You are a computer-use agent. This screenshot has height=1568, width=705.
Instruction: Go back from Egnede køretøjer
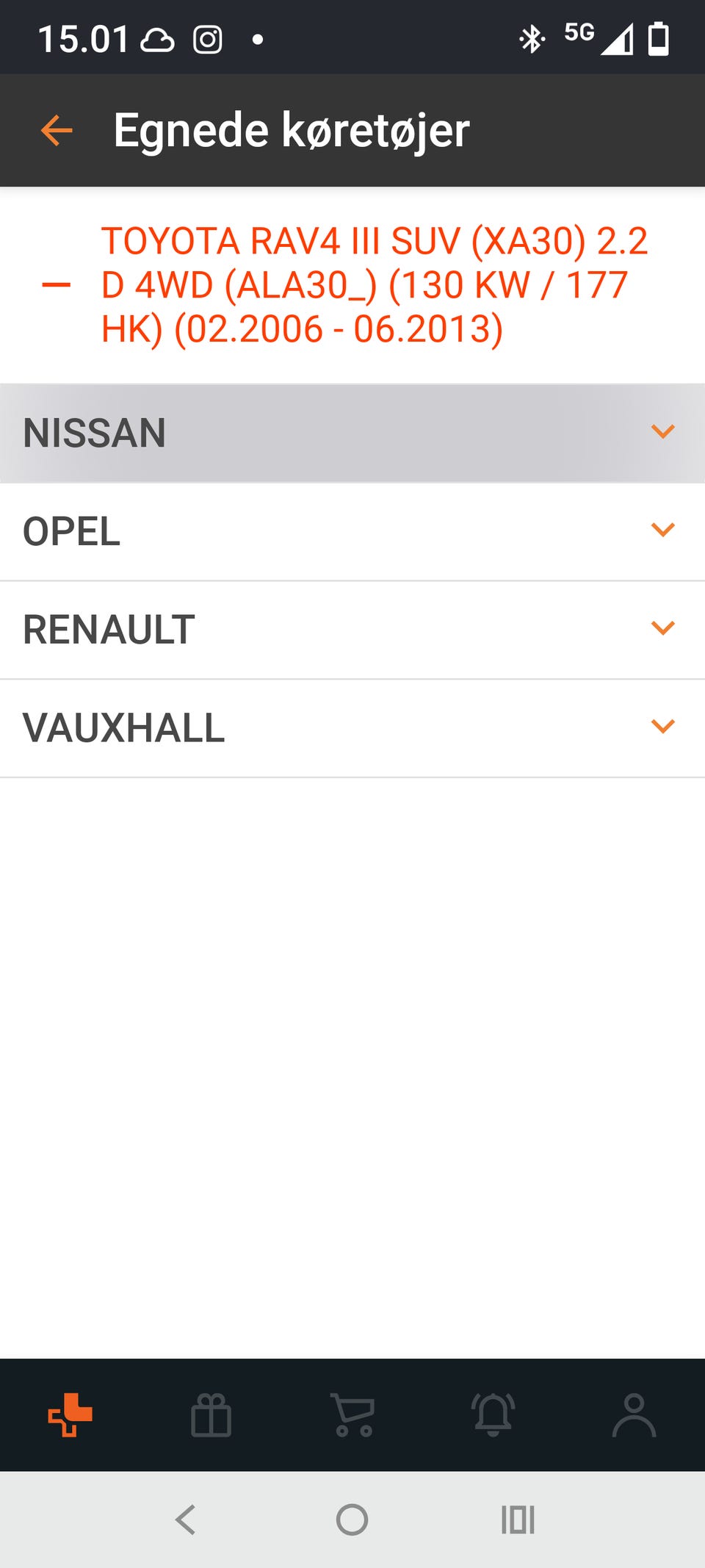coord(57,131)
